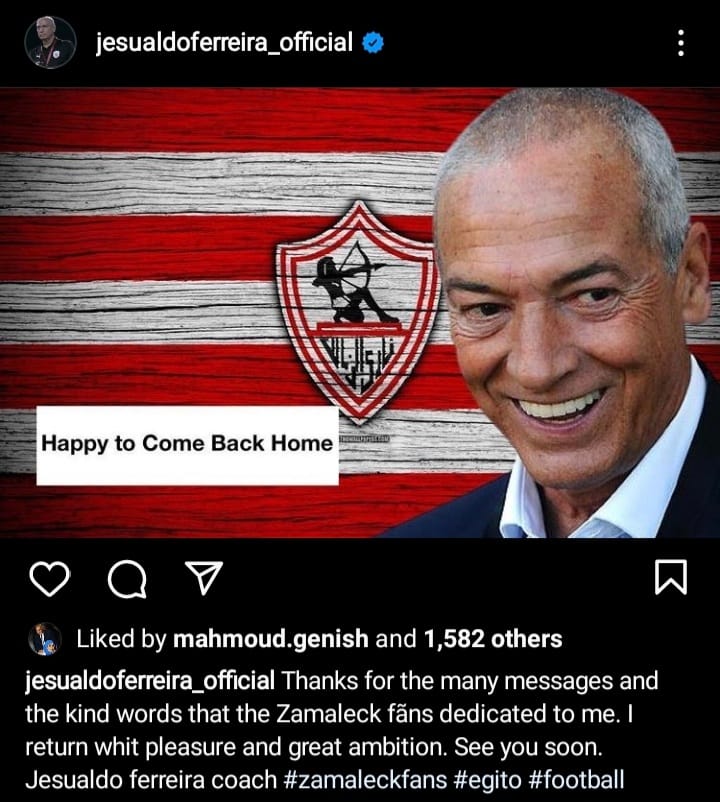
Task: View the list of 1,582 others who liked
Action: (x=492, y=639)
